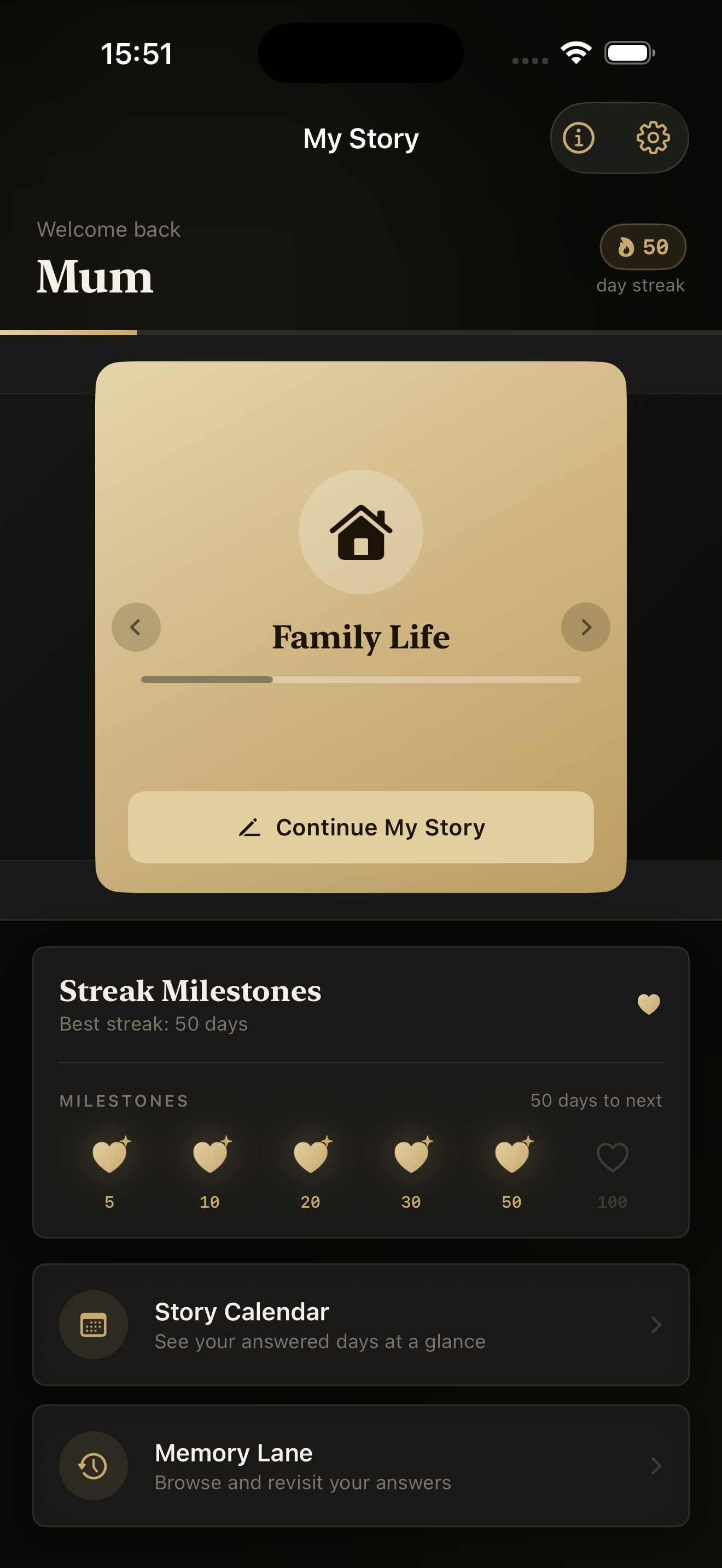Select the 5-day milestone heart
This screenshot has height=1568, width=722.
coord(109,1155)
